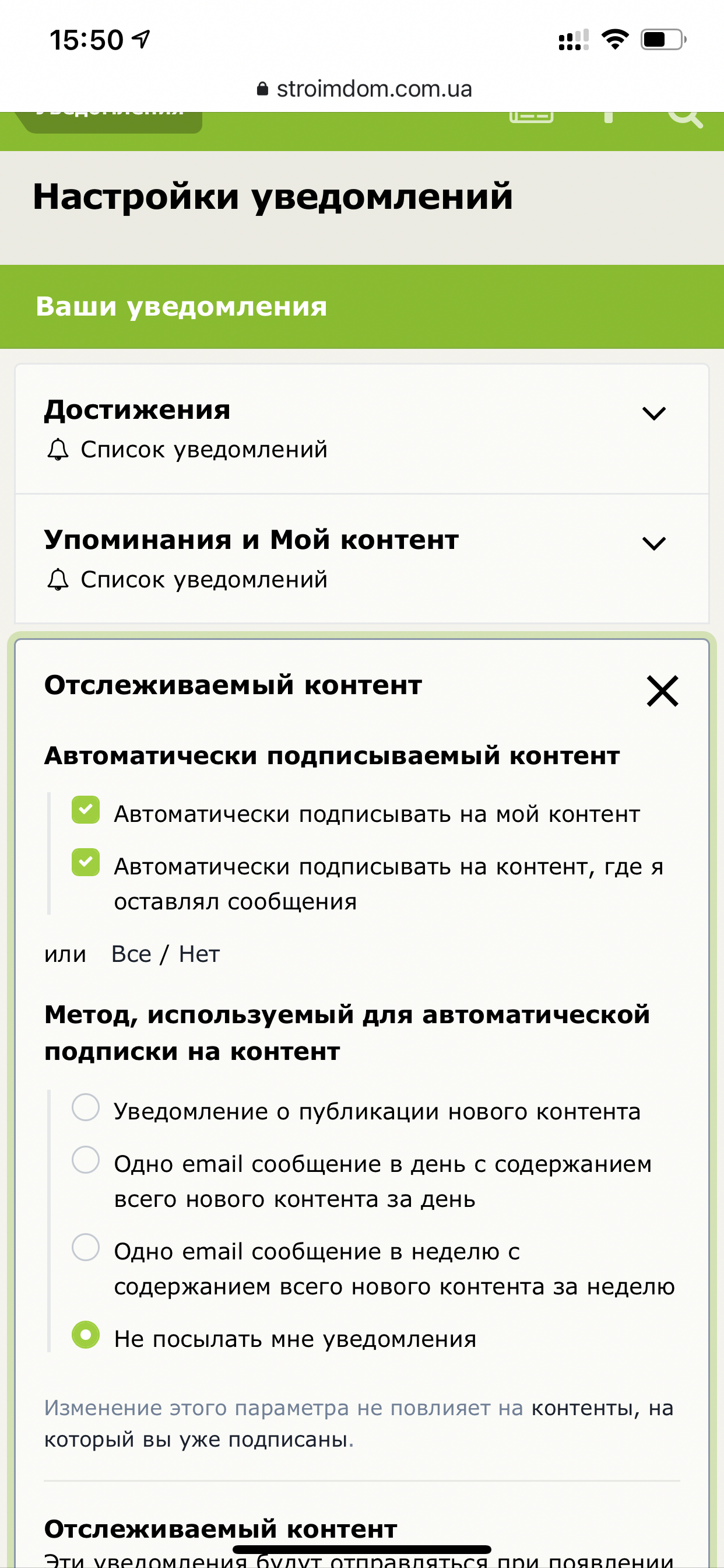Choose one weekly email digest option
Screen dimensions: 724x1568
pos(86,1247)
